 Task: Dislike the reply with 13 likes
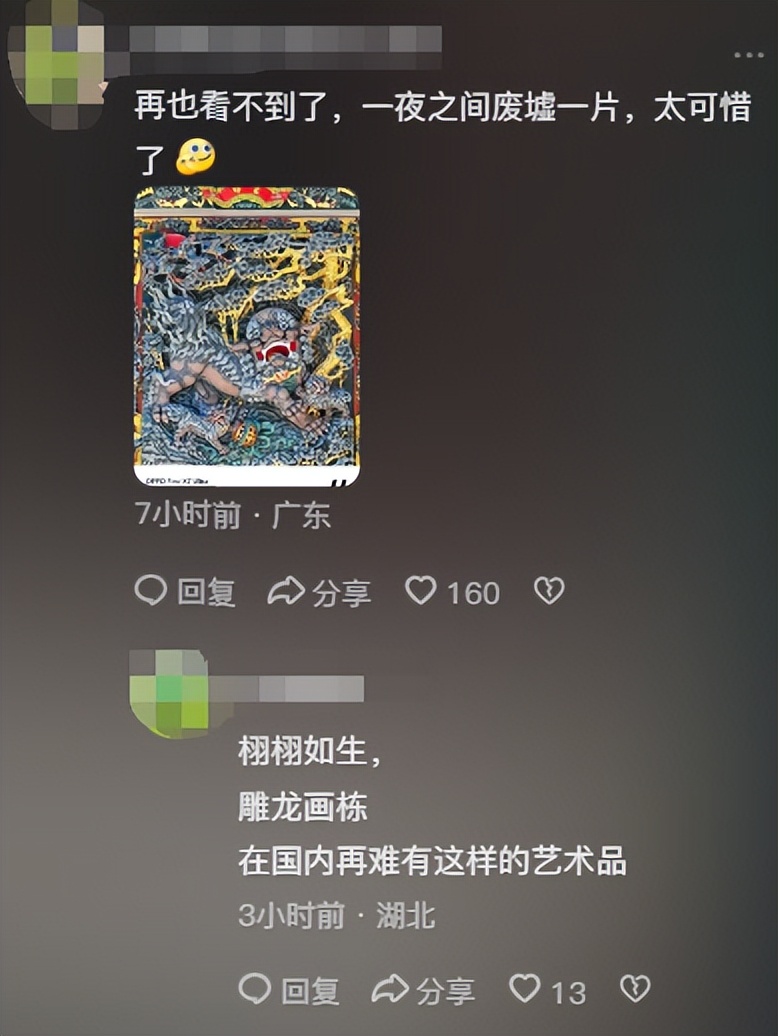tap(635, 989)
